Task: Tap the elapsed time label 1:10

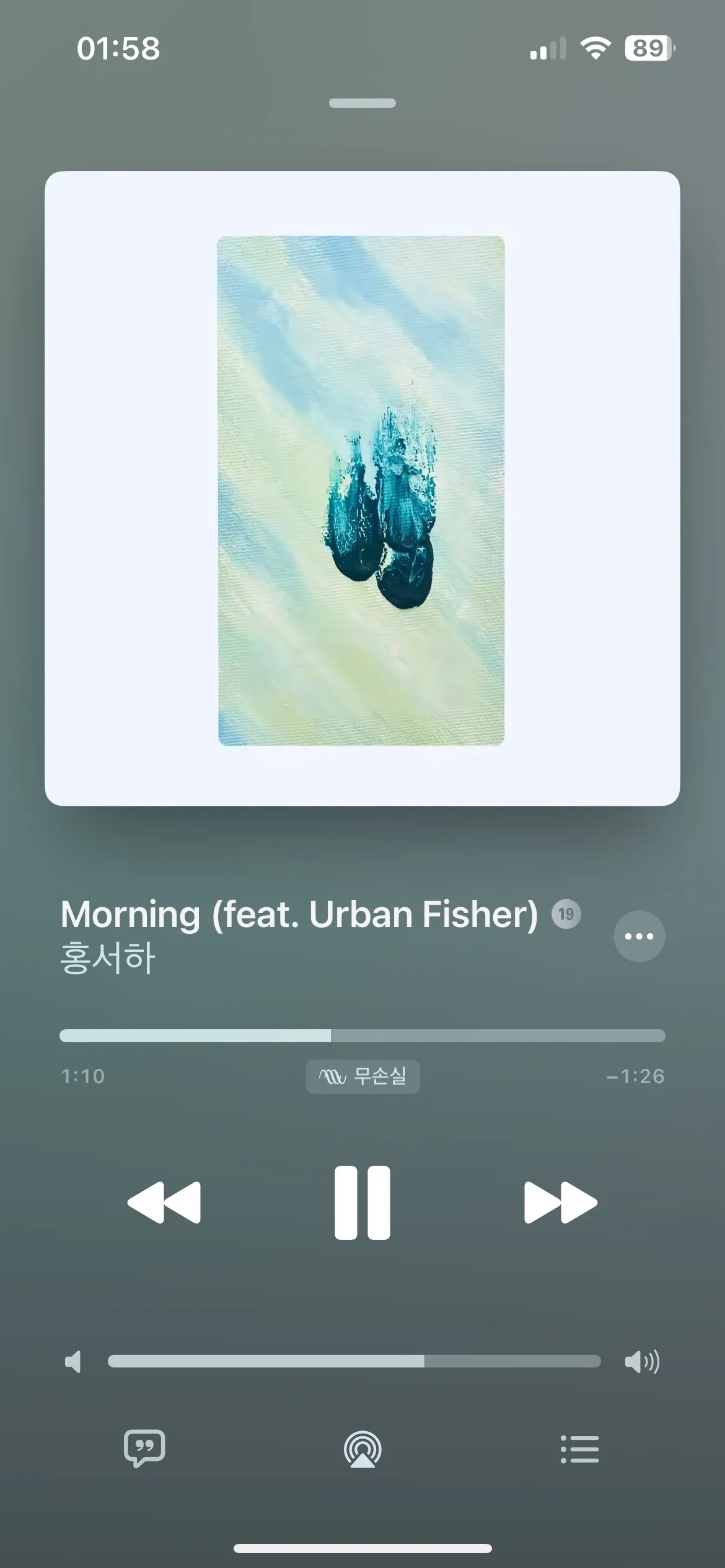Action: pos(82,1077)
